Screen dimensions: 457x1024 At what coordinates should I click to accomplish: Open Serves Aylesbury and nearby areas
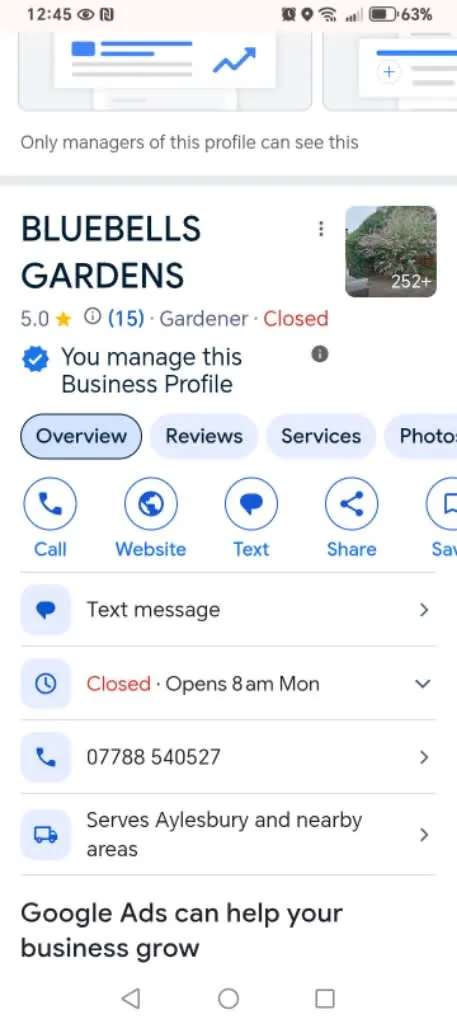228,835
